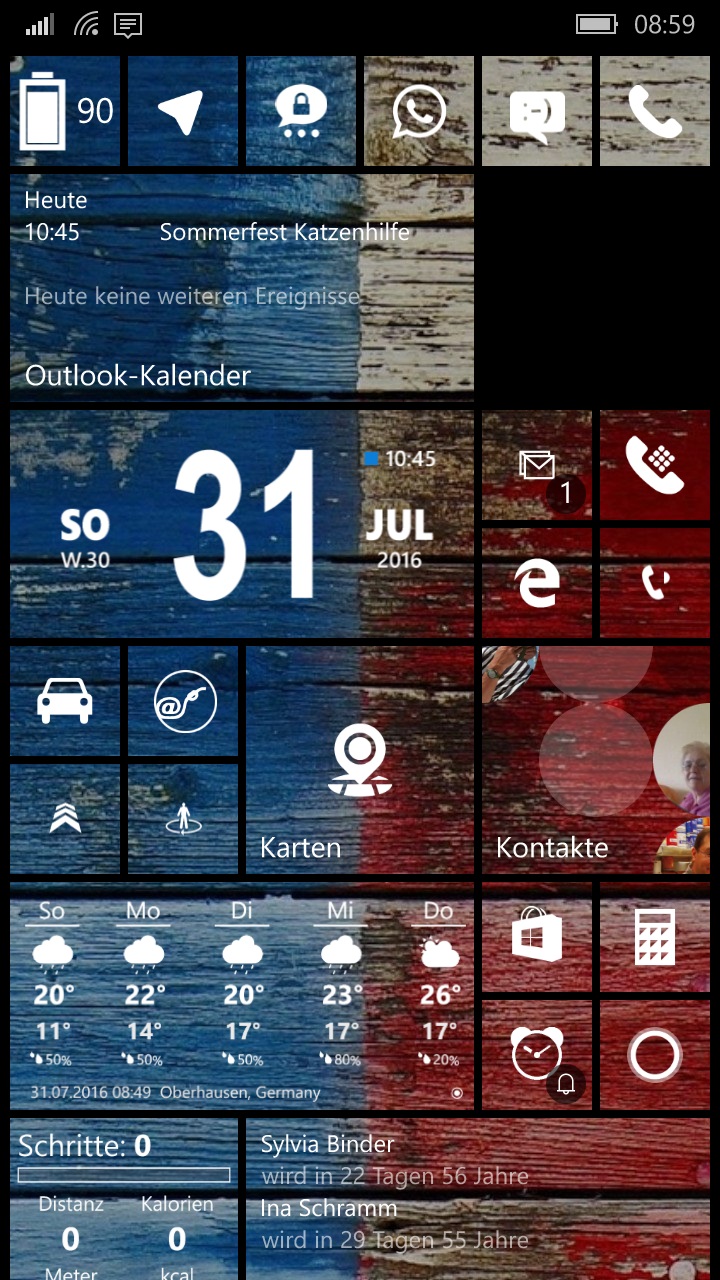Open the car driving mode tile

coord(65,701)
